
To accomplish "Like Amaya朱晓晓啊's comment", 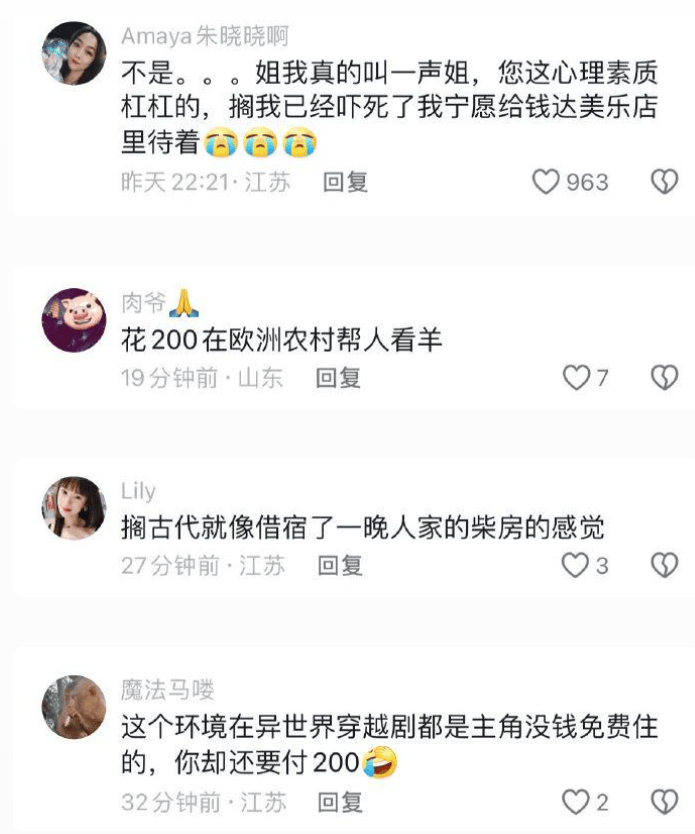I will point(546,181).
